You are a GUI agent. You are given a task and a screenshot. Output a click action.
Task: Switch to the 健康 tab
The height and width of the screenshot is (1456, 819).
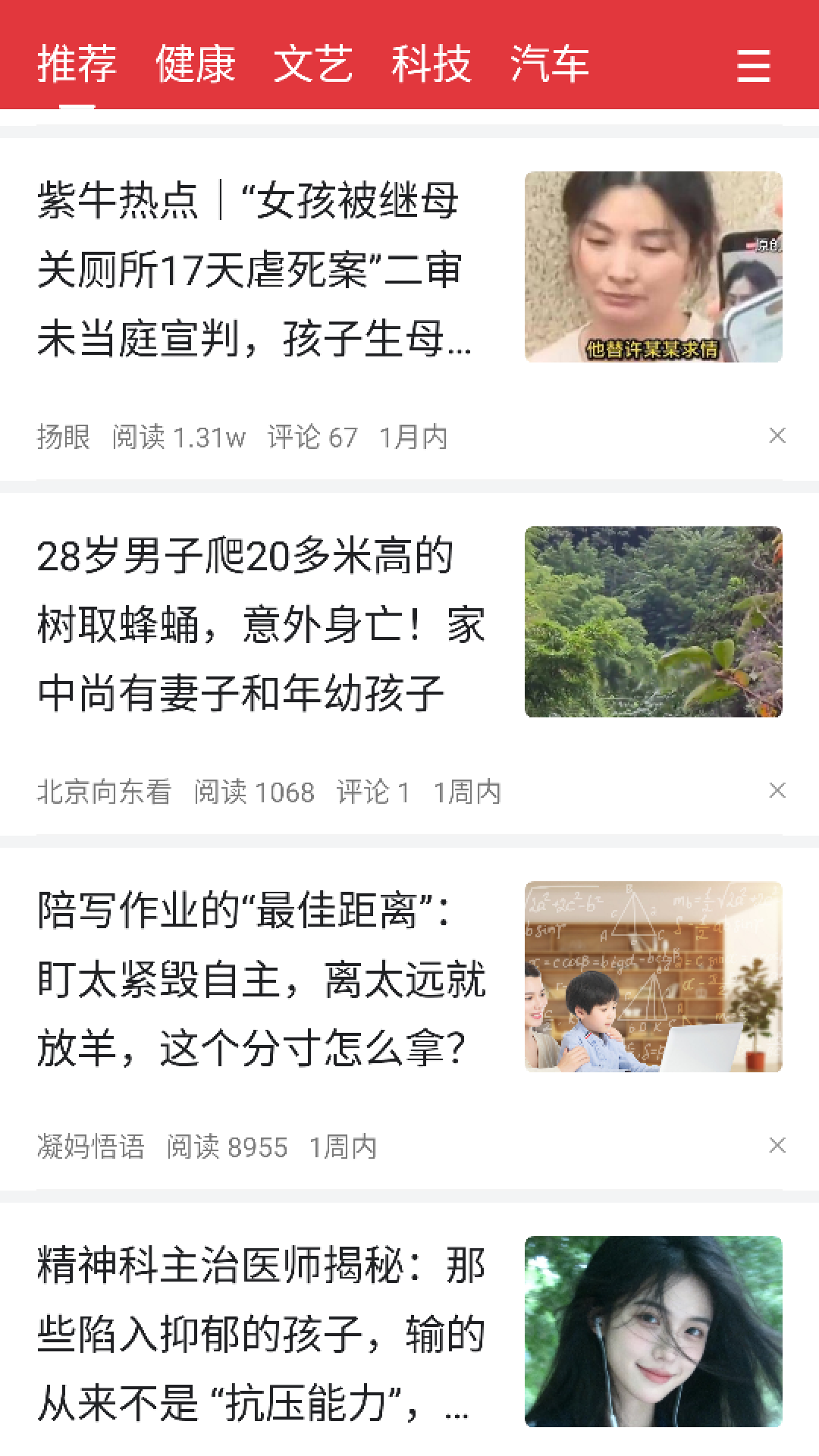[195, 64]
